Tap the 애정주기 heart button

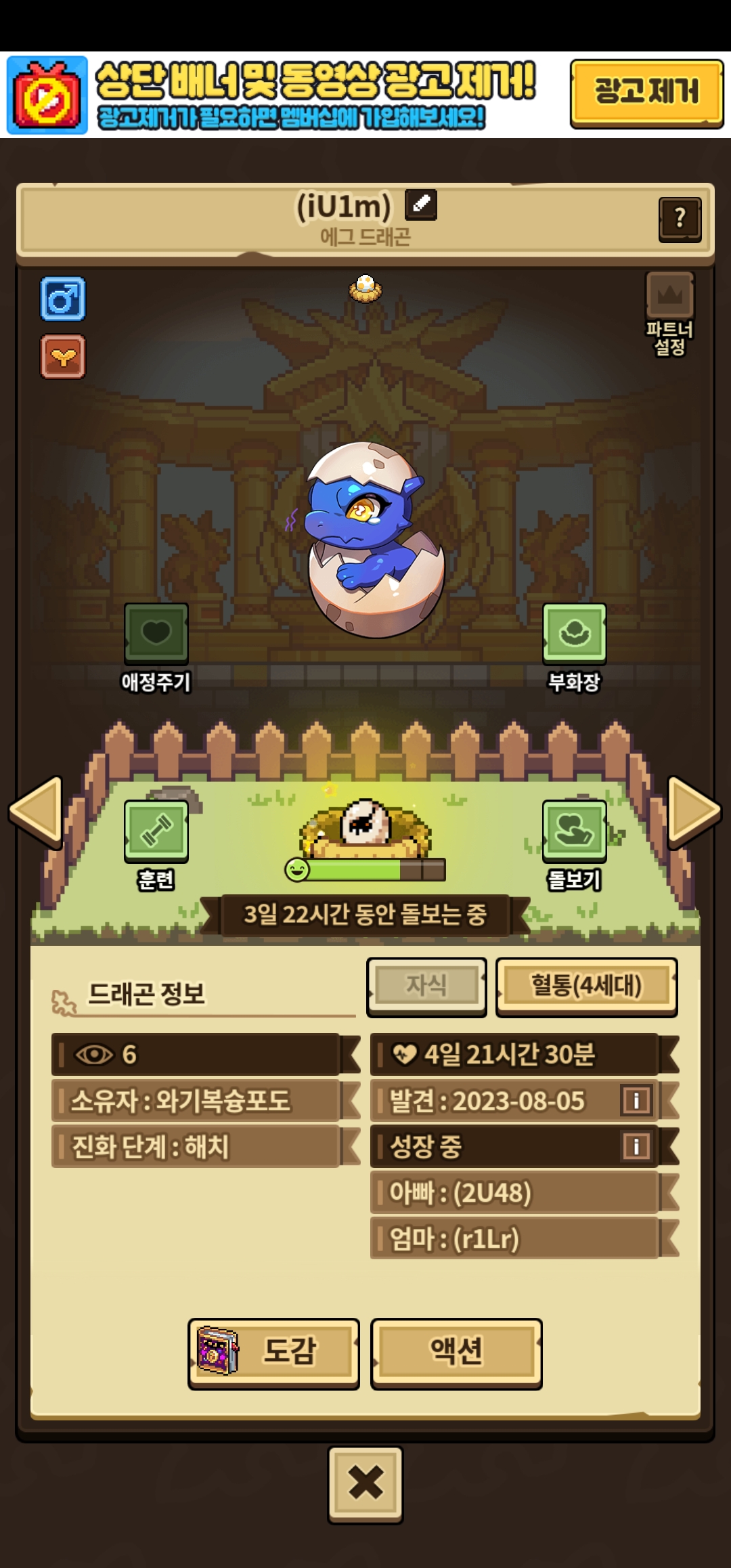pos(156,634)
